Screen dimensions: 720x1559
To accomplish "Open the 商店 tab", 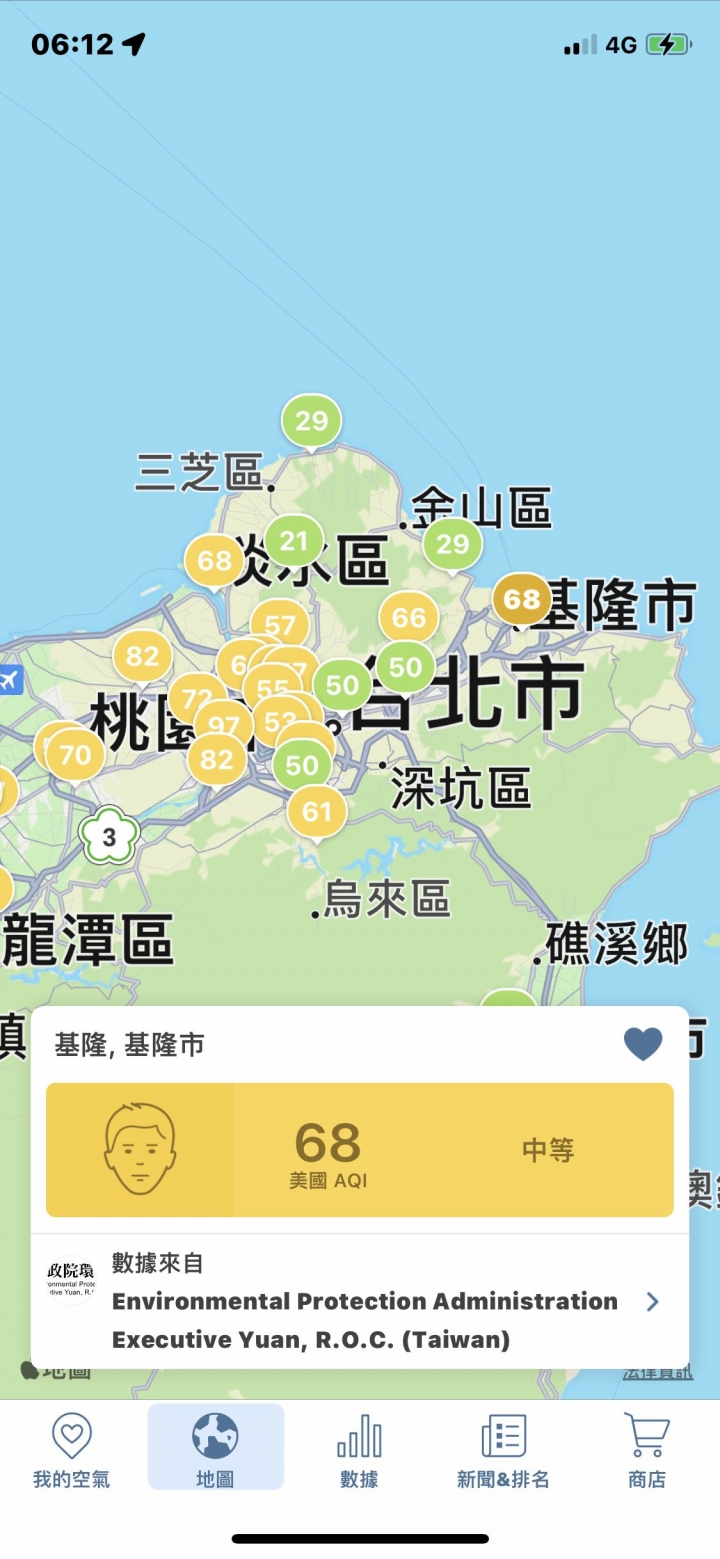I will tap(646, 1449).
